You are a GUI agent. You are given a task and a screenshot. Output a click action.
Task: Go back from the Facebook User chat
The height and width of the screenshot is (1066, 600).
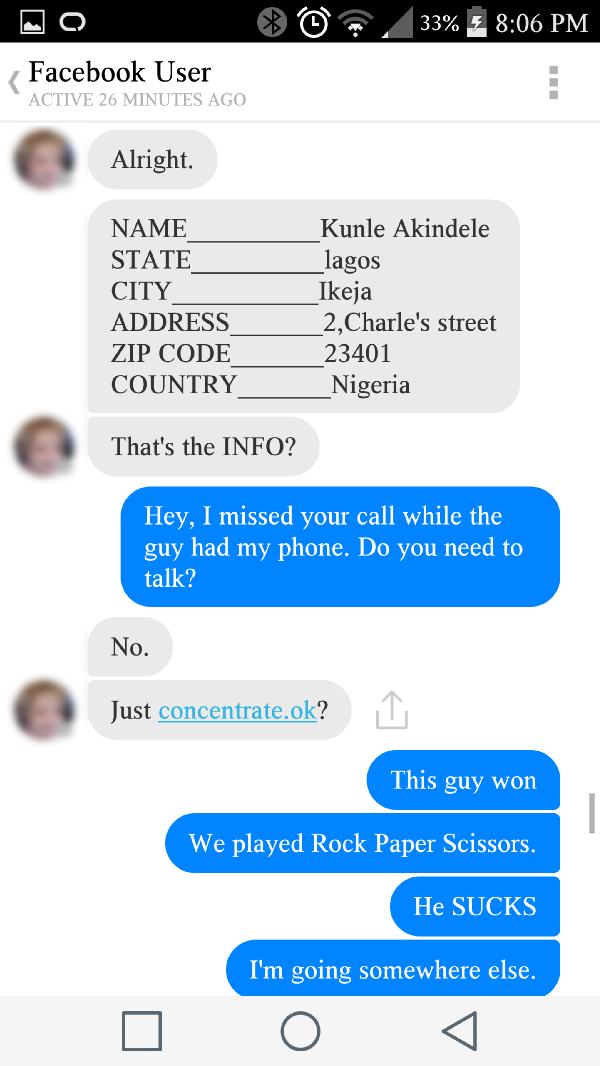click(14, 83)
